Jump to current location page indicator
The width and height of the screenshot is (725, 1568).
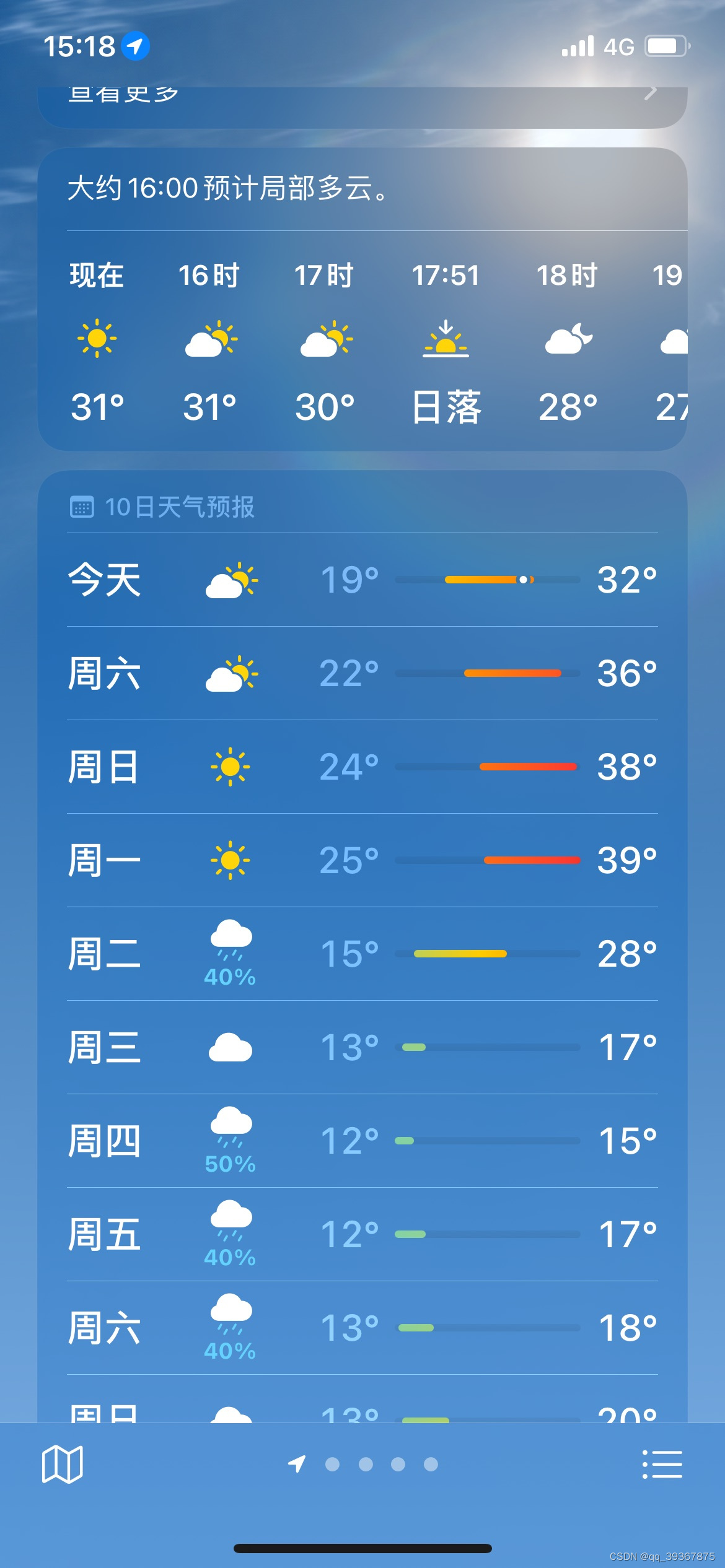[x=297, y=1464]
